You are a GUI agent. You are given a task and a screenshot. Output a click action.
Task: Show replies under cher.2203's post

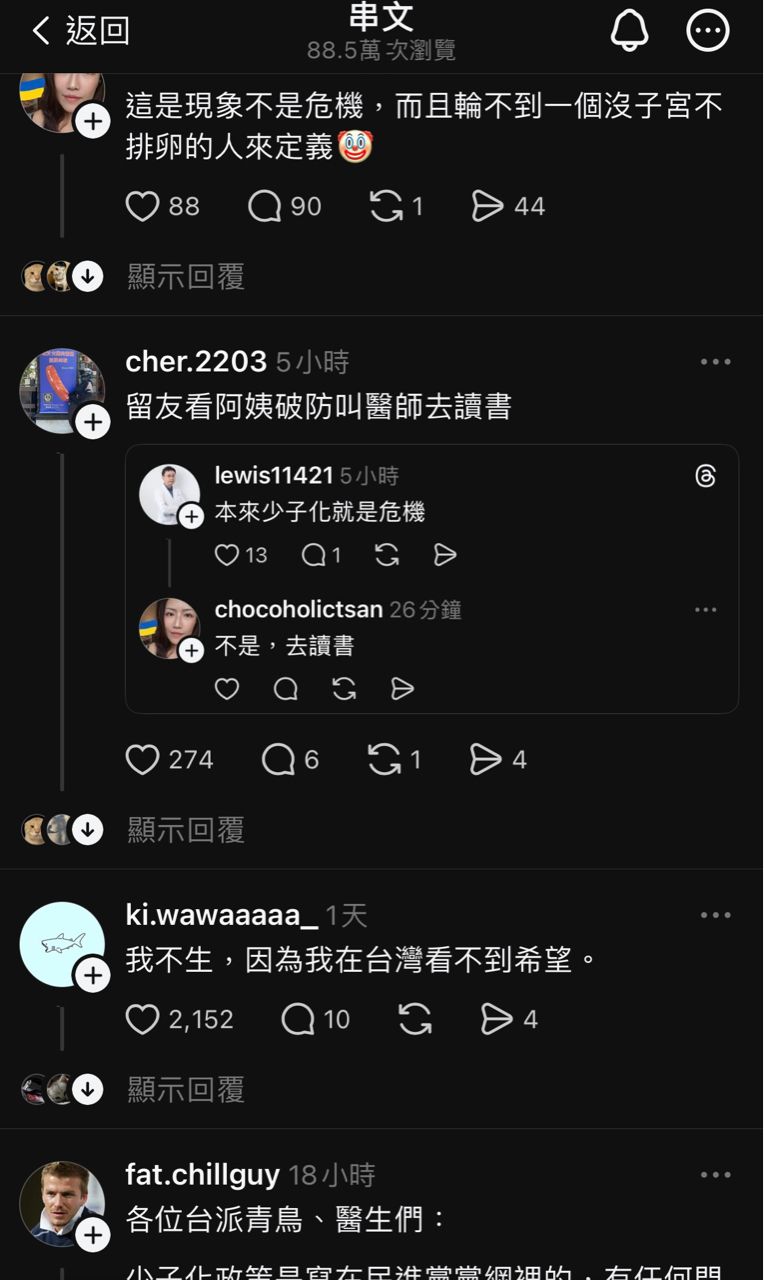(186, 829)
